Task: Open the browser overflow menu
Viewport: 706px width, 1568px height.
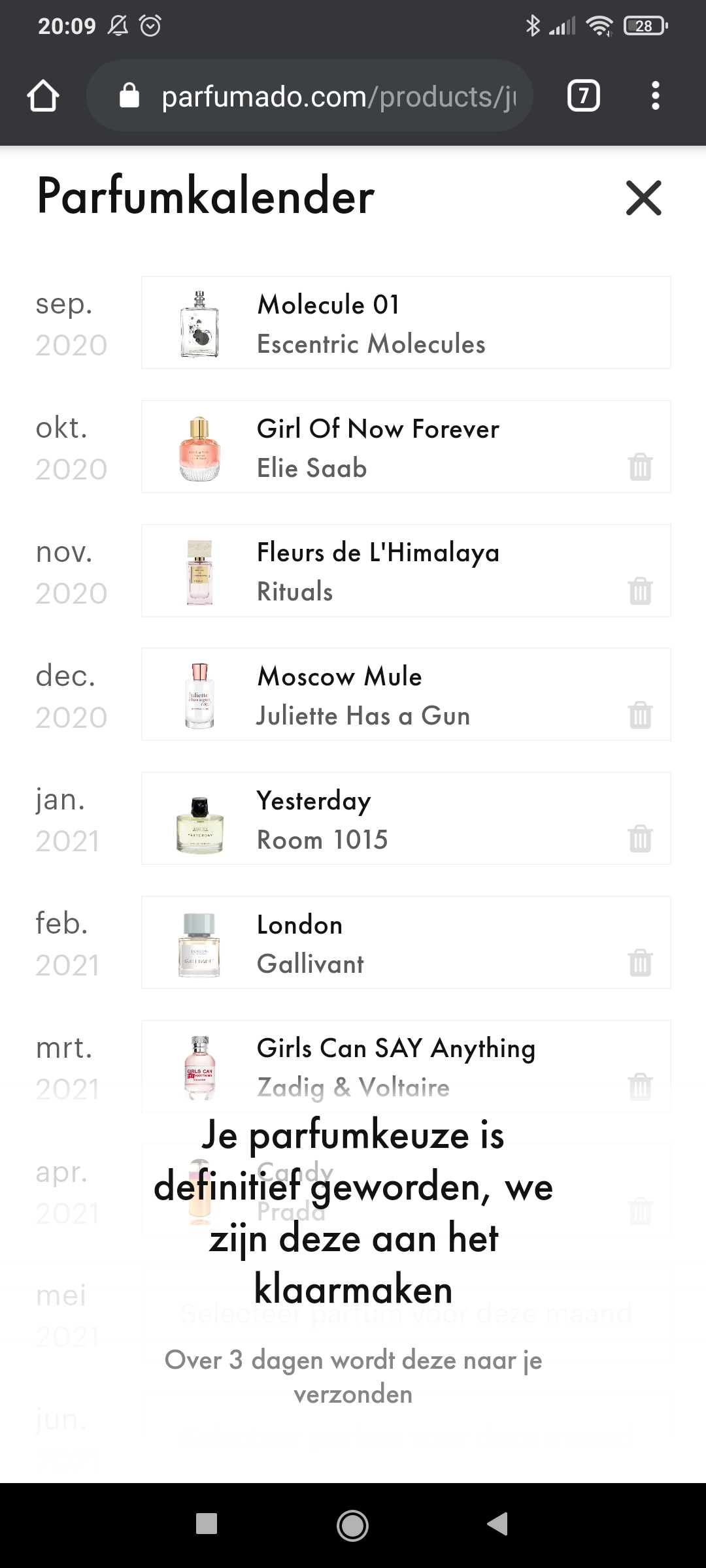Action: (655, 96)
